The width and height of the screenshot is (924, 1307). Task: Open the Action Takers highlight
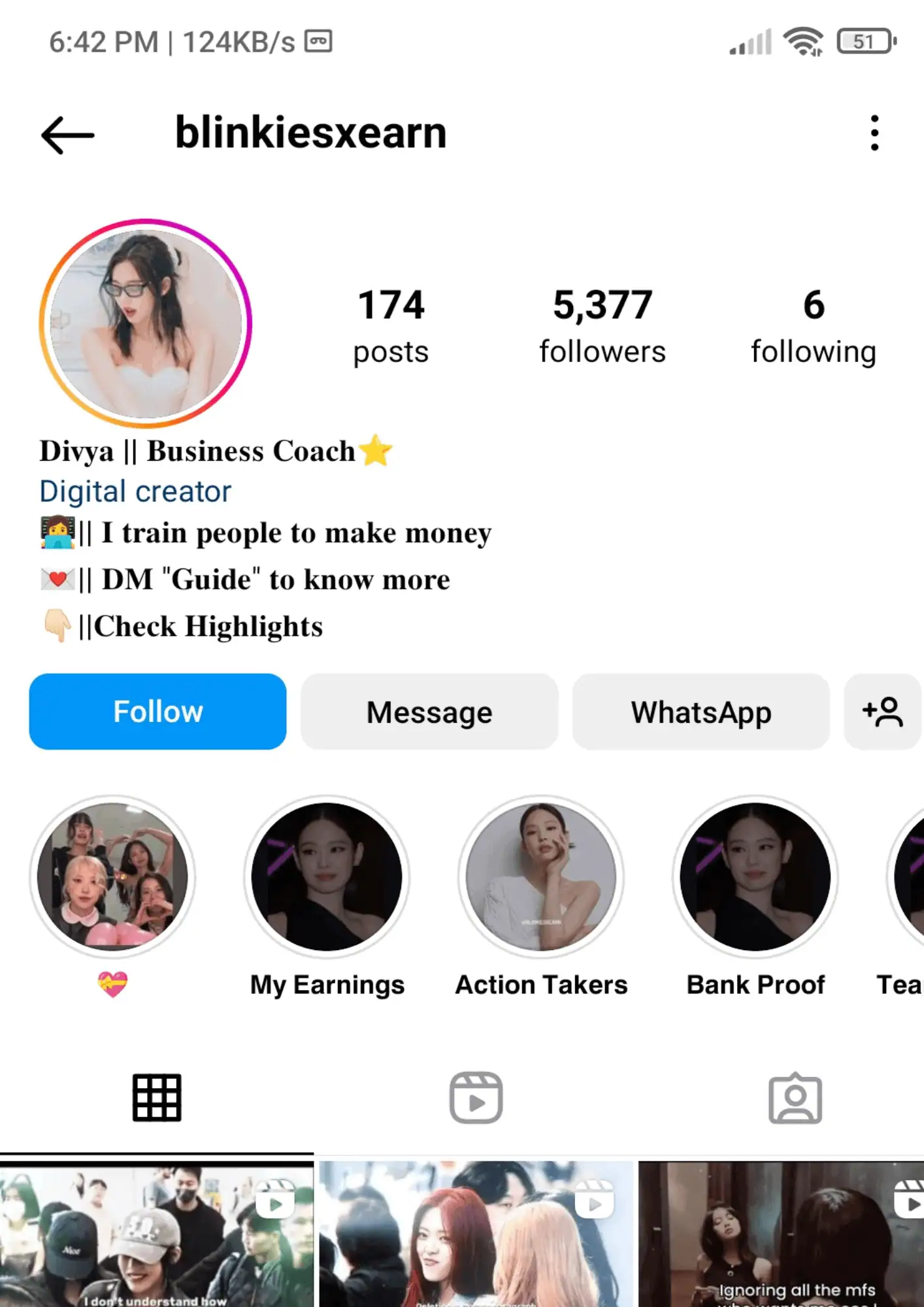click(541, 877)
